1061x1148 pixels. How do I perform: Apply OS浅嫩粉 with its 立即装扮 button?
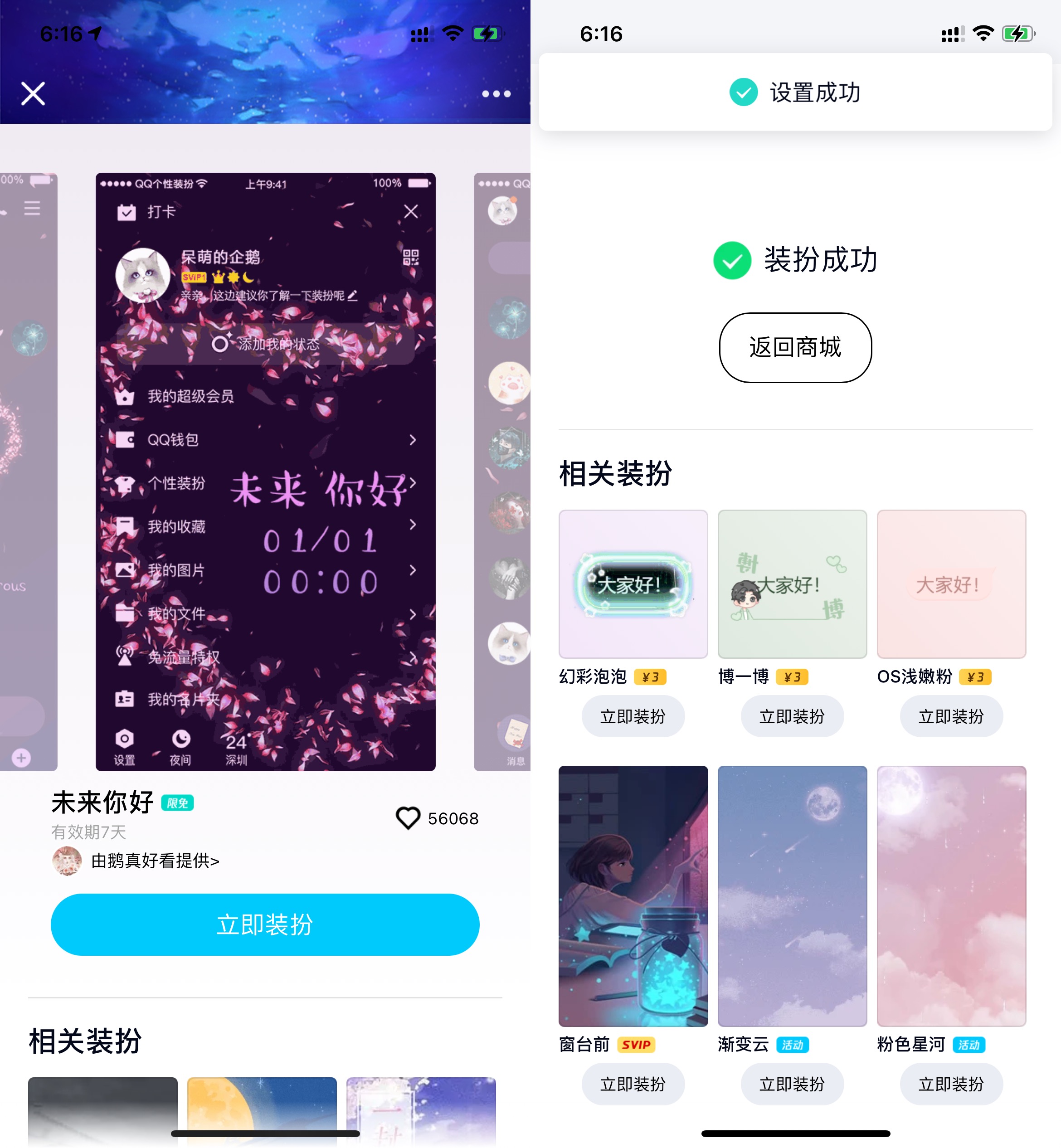click(951, 716)
